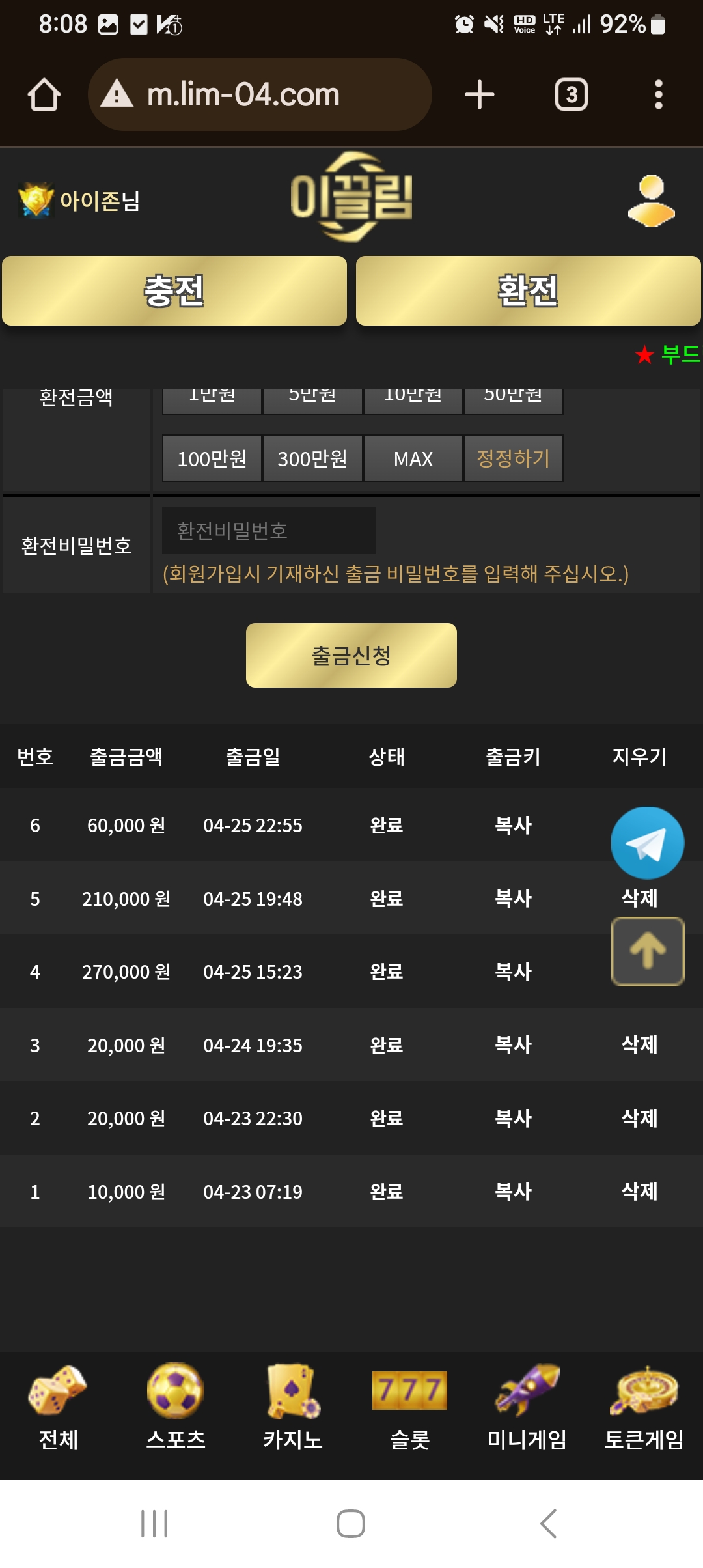Choose the MAX amount button
This screenshot has height=1568, width=703.
point(413,458)
